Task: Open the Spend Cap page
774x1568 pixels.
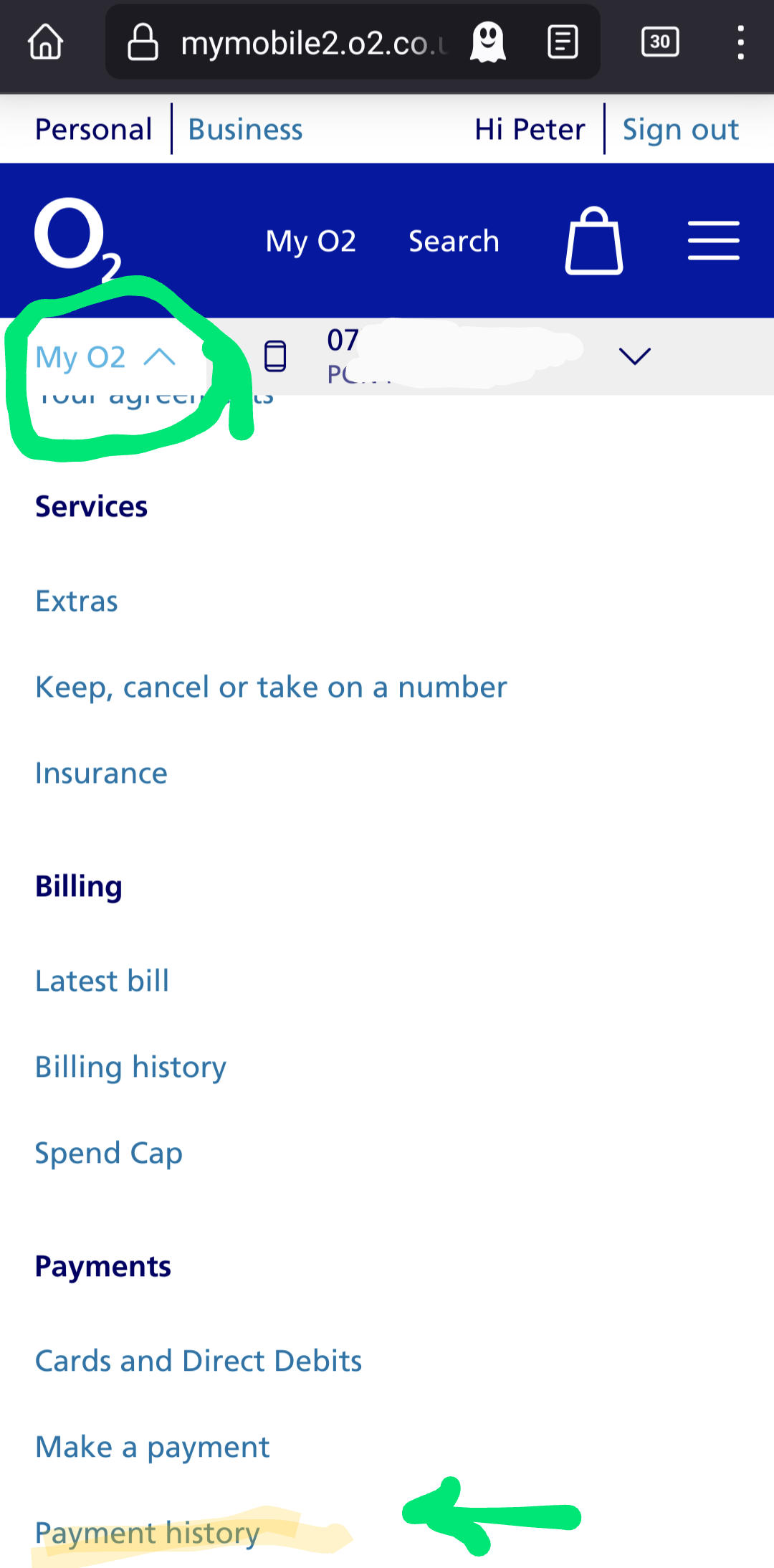Action: pos(108,1153)
